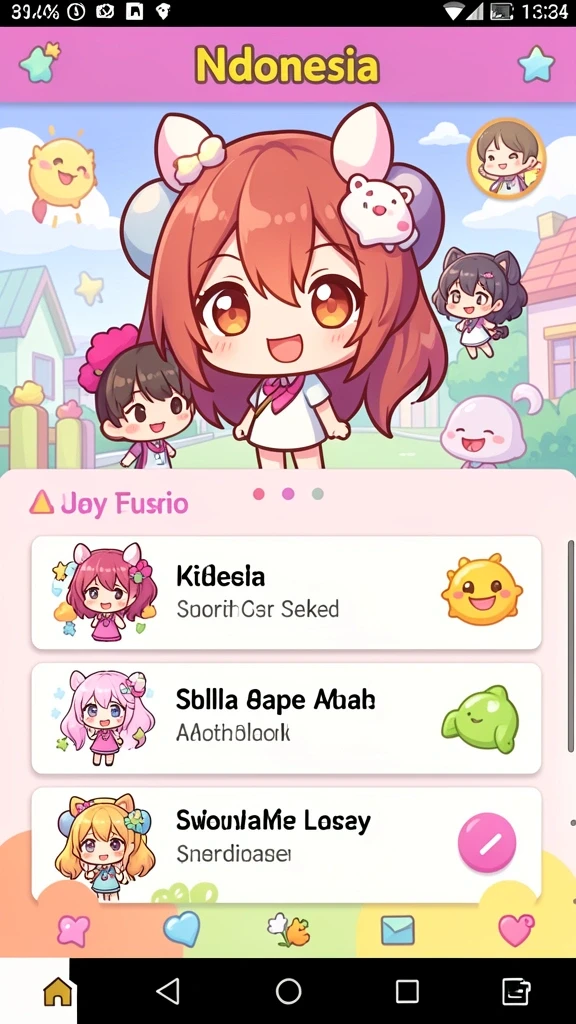Tap the green star icon beside Ndonesia
The image size is (576, 1024).
point(39,63)
